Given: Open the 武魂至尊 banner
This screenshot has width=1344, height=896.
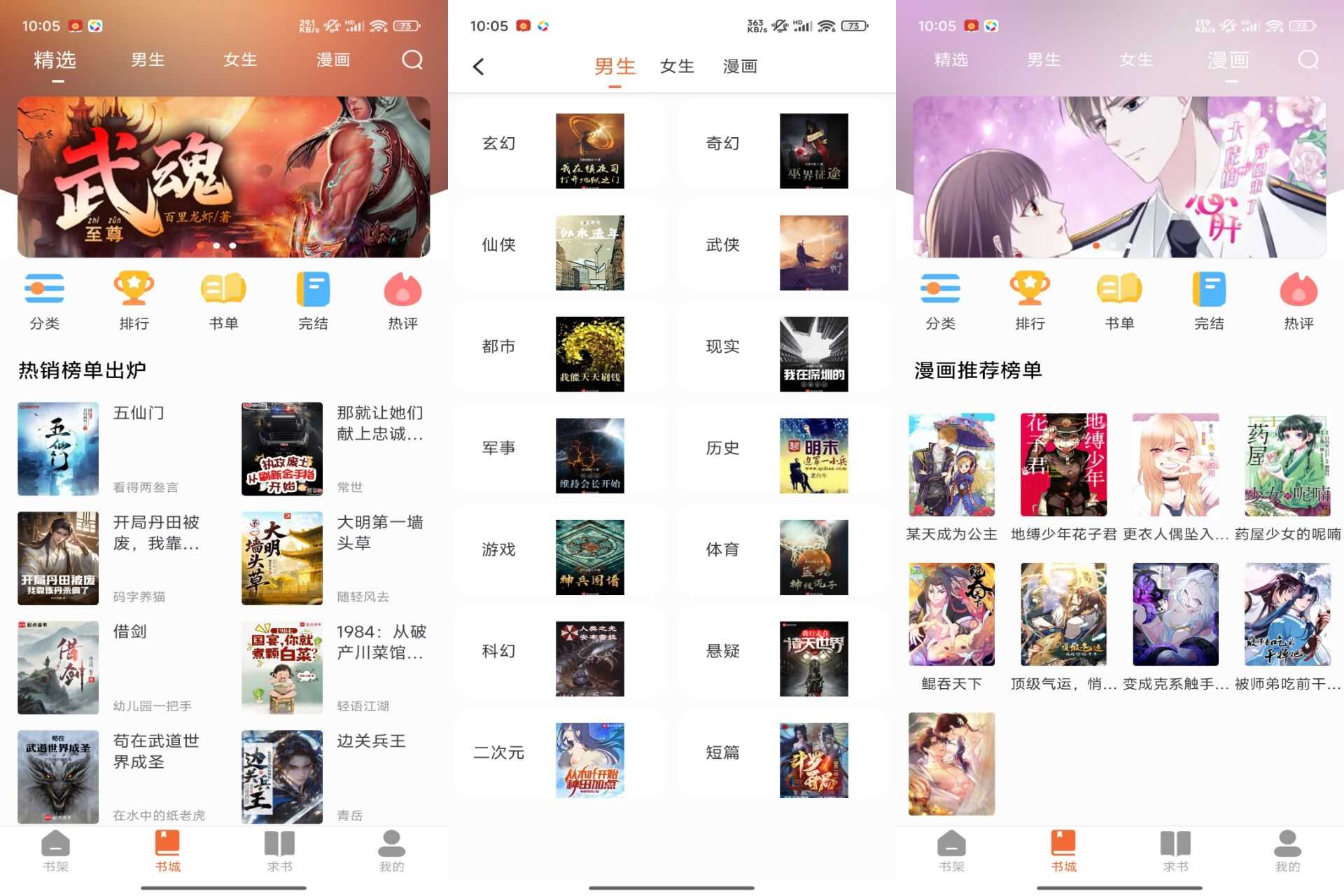Looking at the screenshot, I should click(223, 176).
